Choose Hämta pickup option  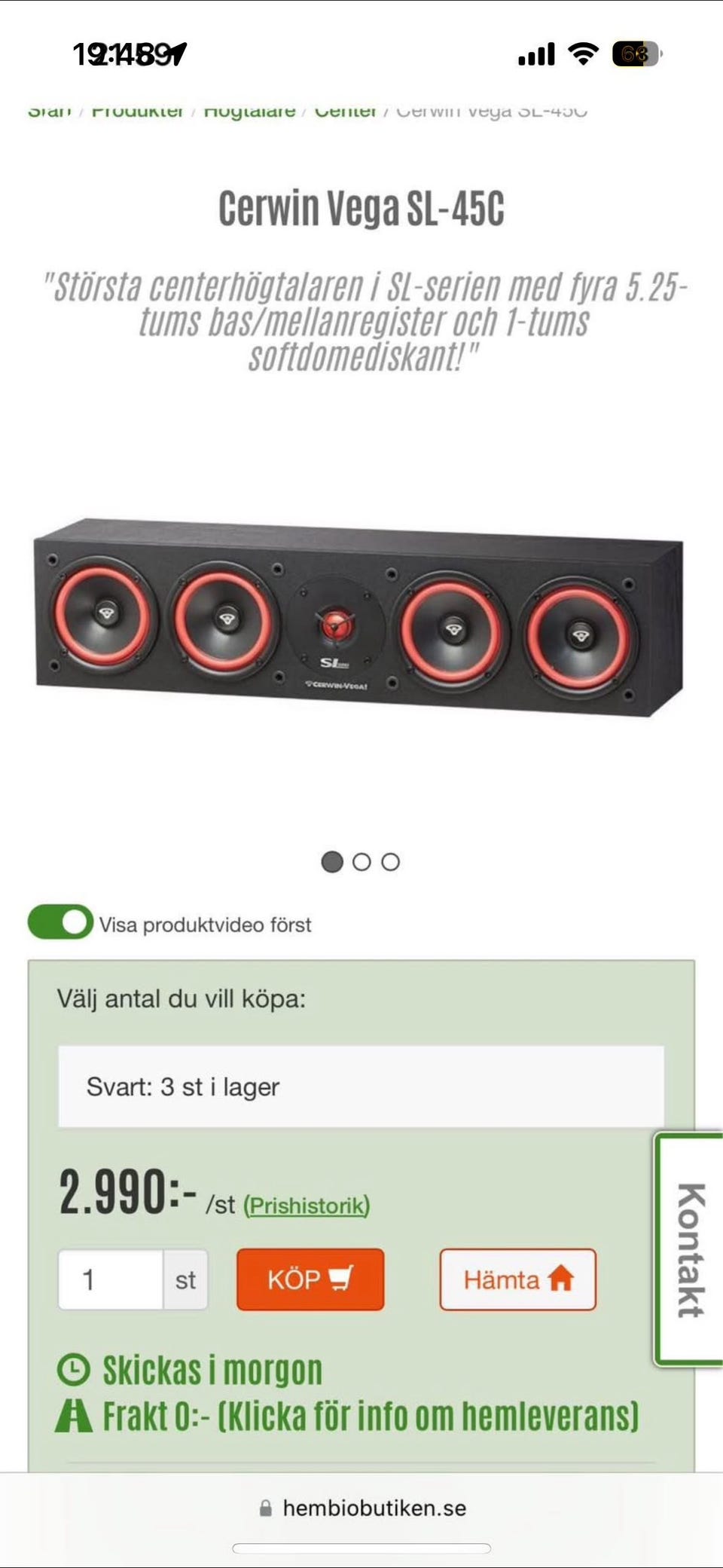point(518,1279)
